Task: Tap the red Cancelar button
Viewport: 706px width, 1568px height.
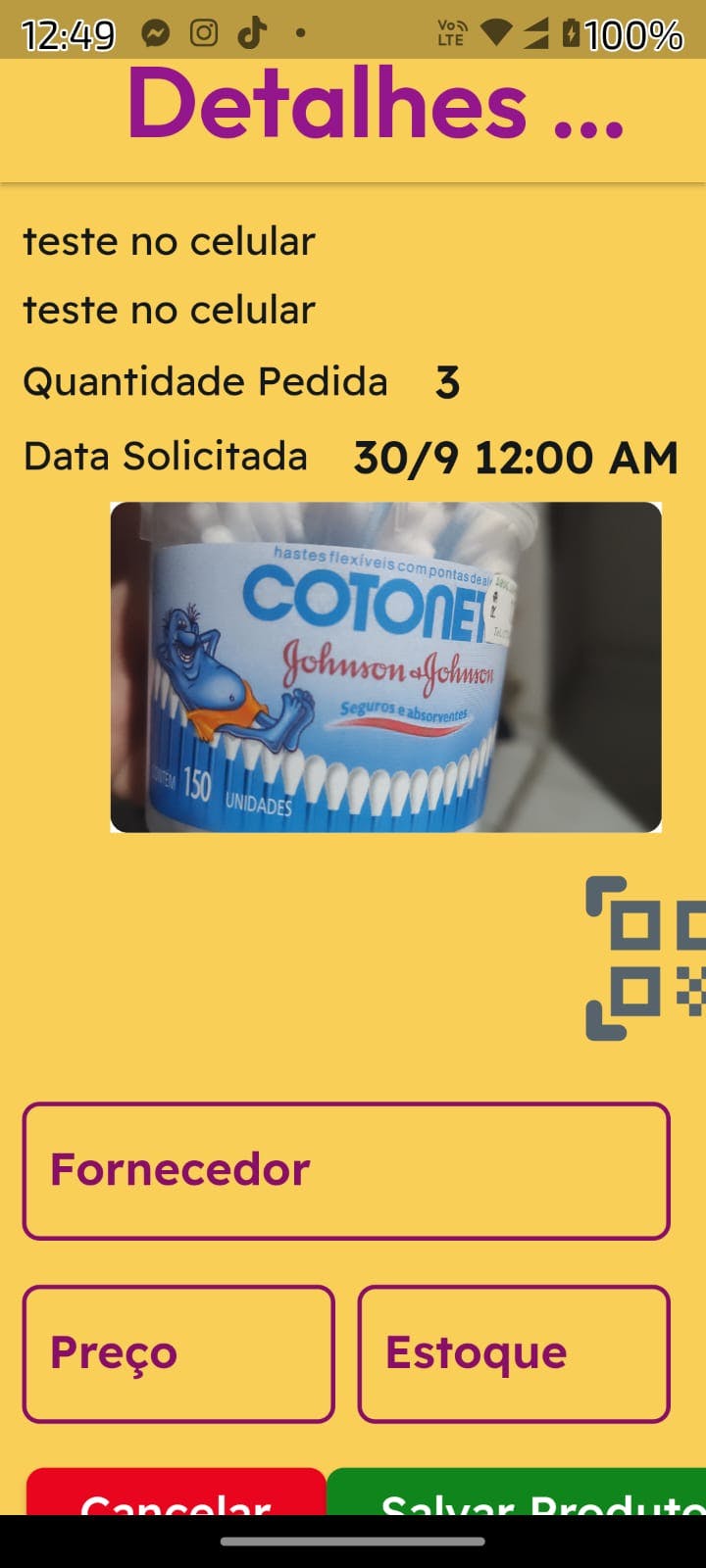Action: (x=176, y=1494)
